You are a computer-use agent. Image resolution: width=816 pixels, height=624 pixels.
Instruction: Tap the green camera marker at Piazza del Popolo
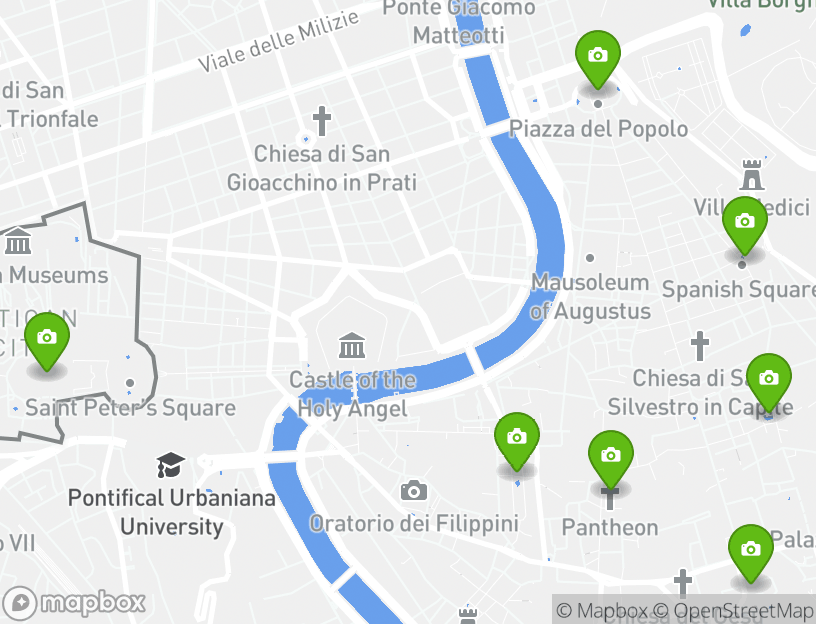(598, 58)
